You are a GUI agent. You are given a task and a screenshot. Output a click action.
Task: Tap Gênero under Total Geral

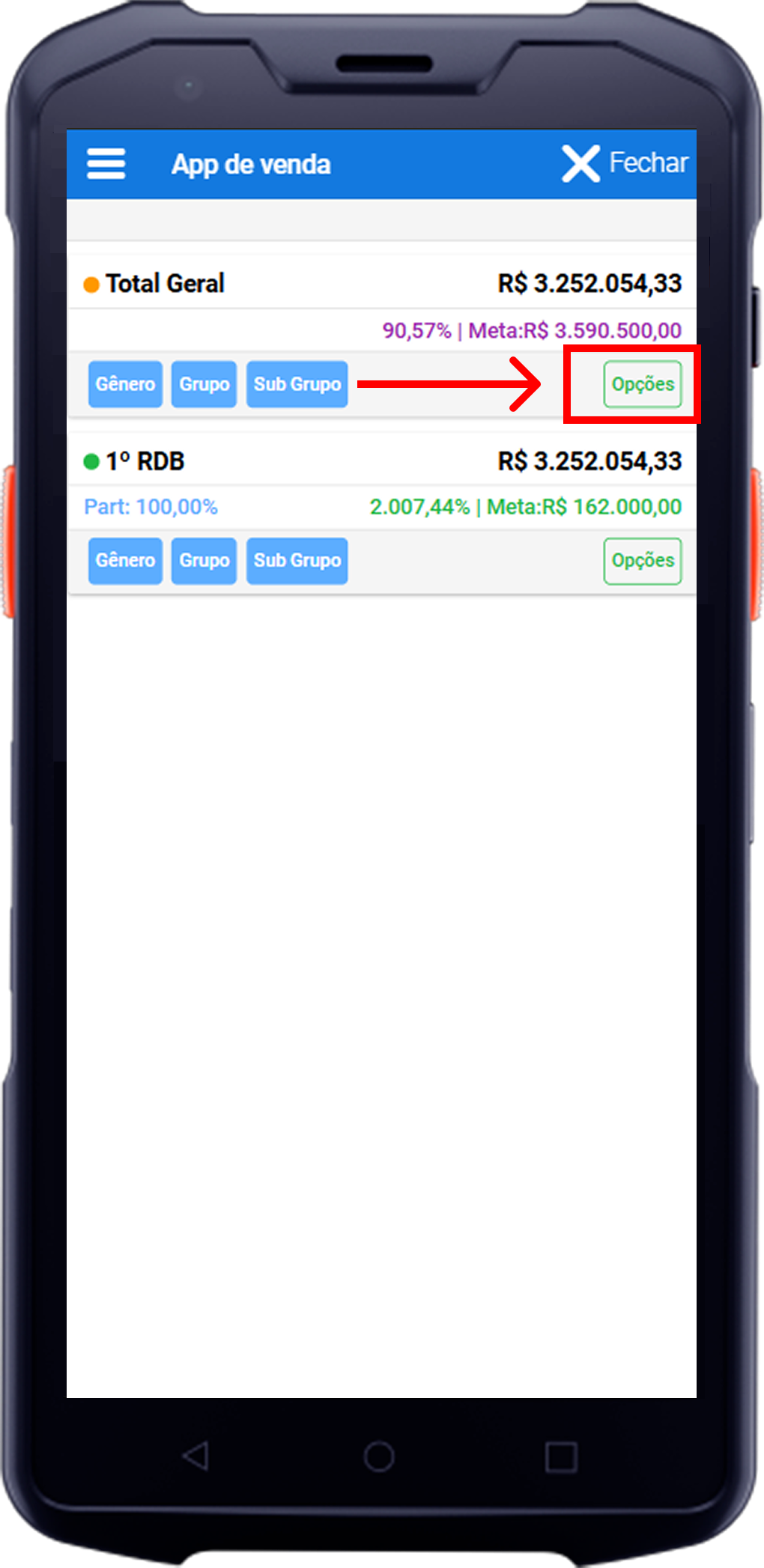coord(125,384)
